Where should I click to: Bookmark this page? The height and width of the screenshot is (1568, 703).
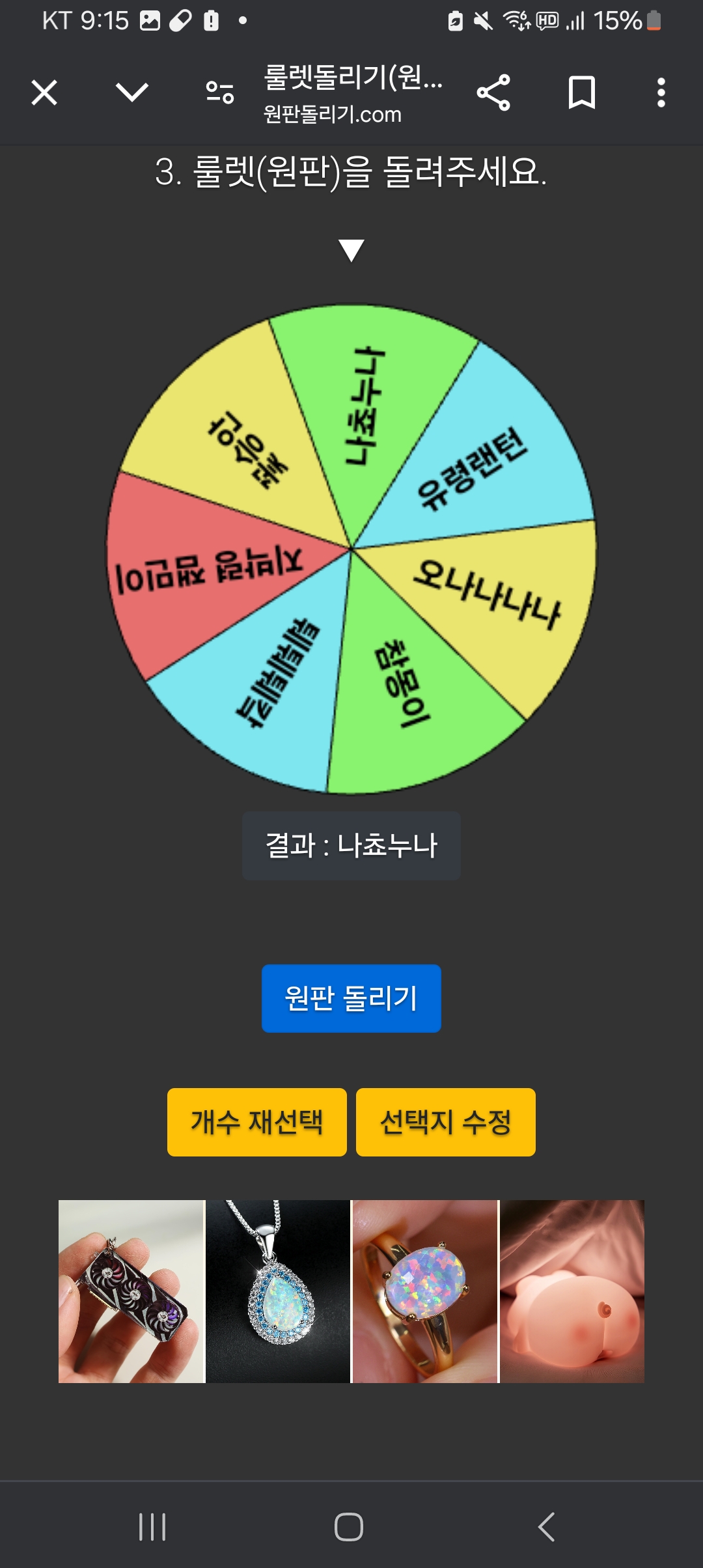581,92
